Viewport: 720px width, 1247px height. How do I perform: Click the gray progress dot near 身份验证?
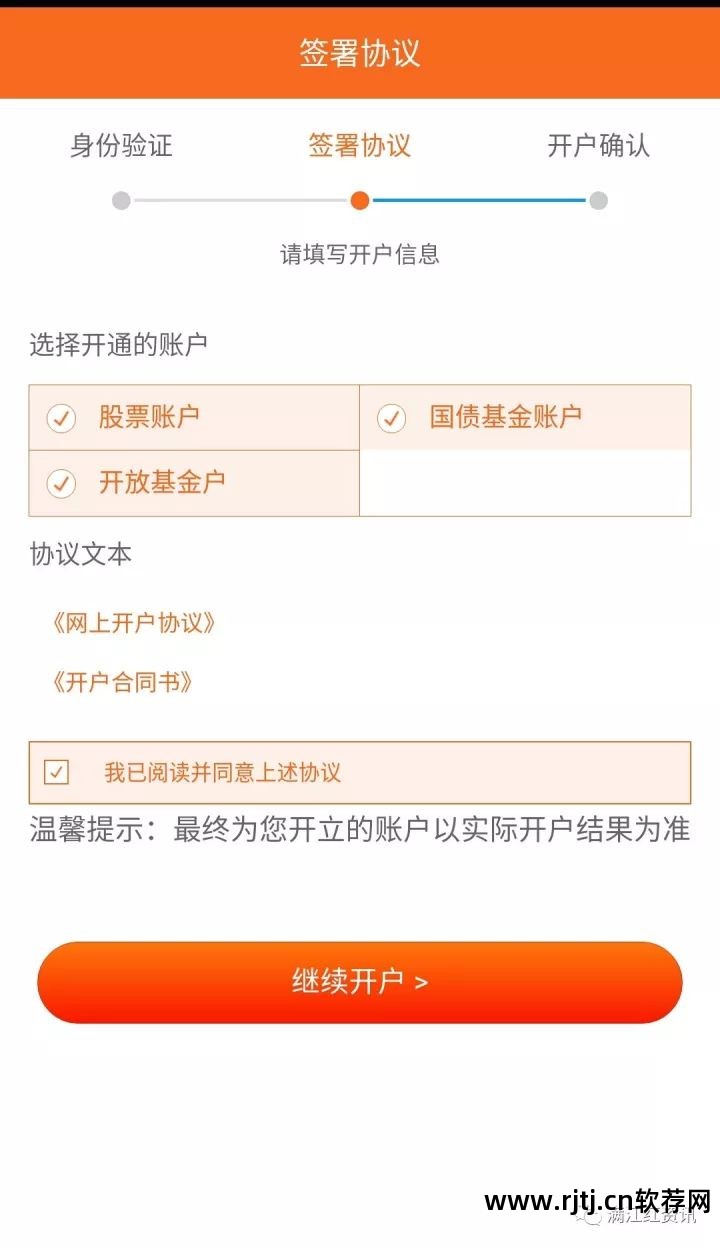coord(119,200)
